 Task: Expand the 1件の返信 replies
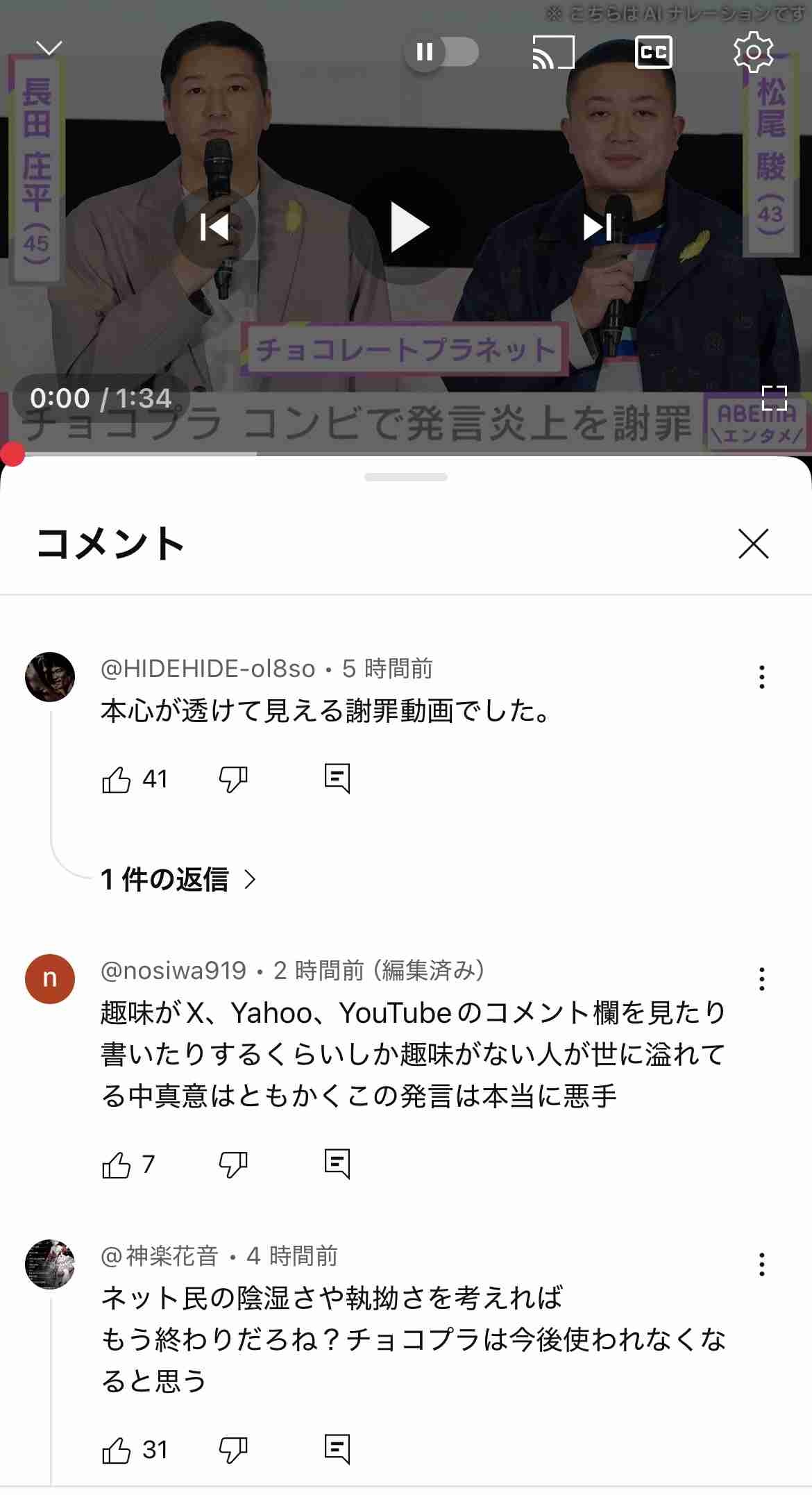coord(178,880)
